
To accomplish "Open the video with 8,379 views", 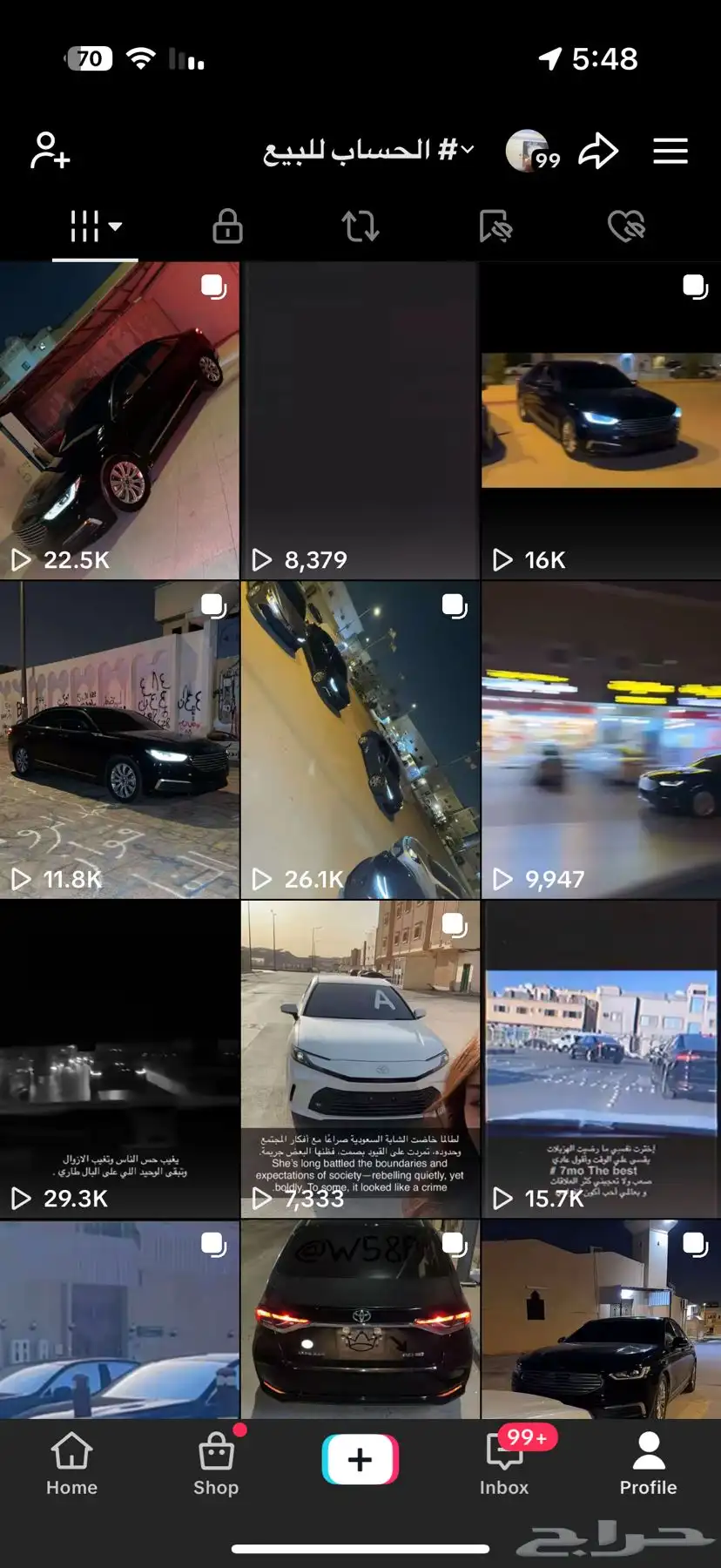I will (360, 420).
